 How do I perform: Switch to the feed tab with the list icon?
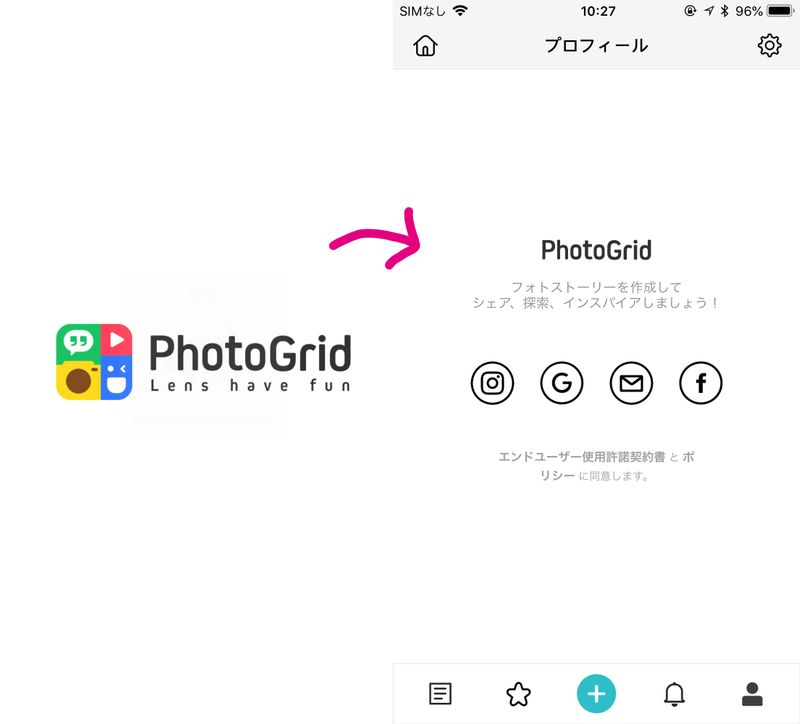[440, 694]
